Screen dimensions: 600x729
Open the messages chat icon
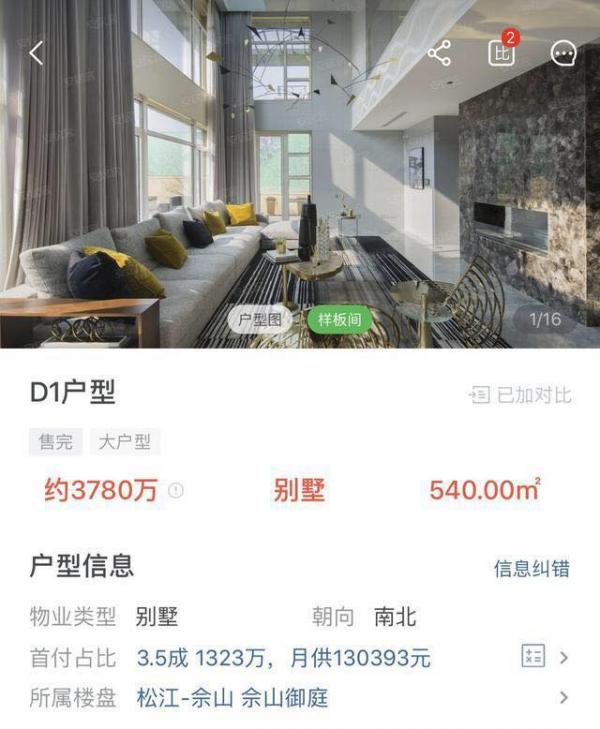(x=564, y=53)
